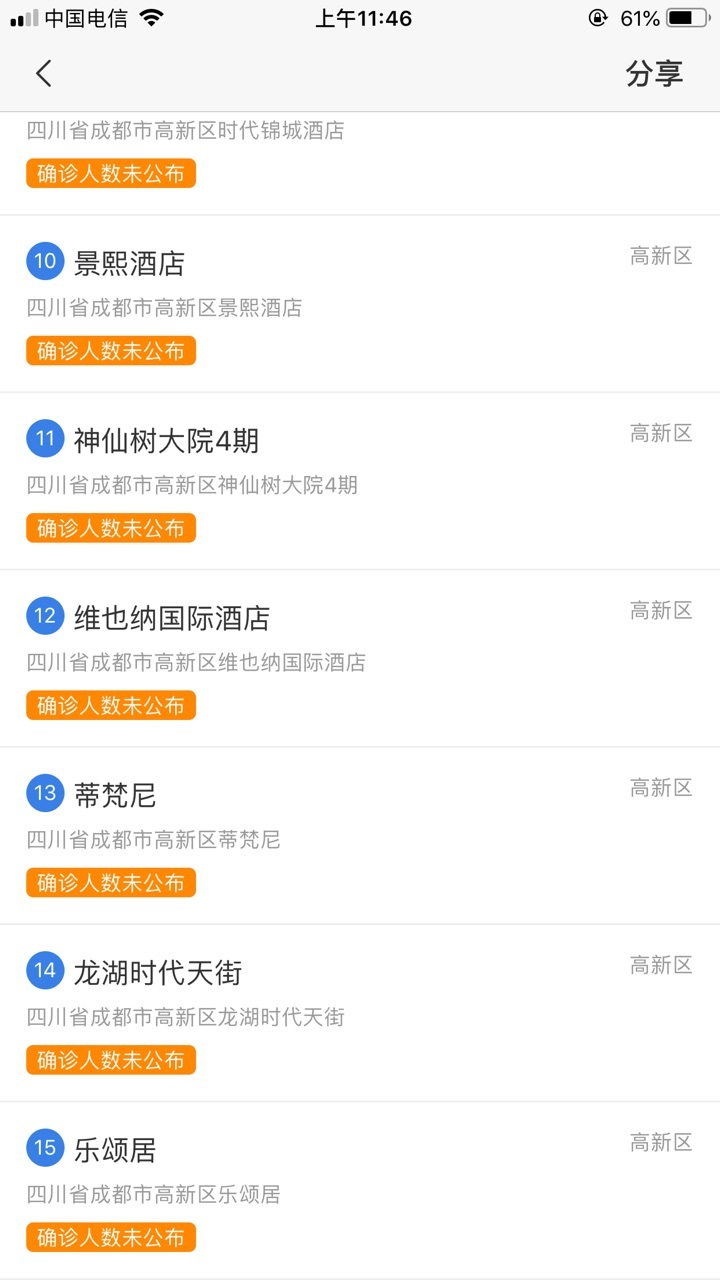Go back using the top-left arrow
The image size is (720, 1280).
coord(43,73)
